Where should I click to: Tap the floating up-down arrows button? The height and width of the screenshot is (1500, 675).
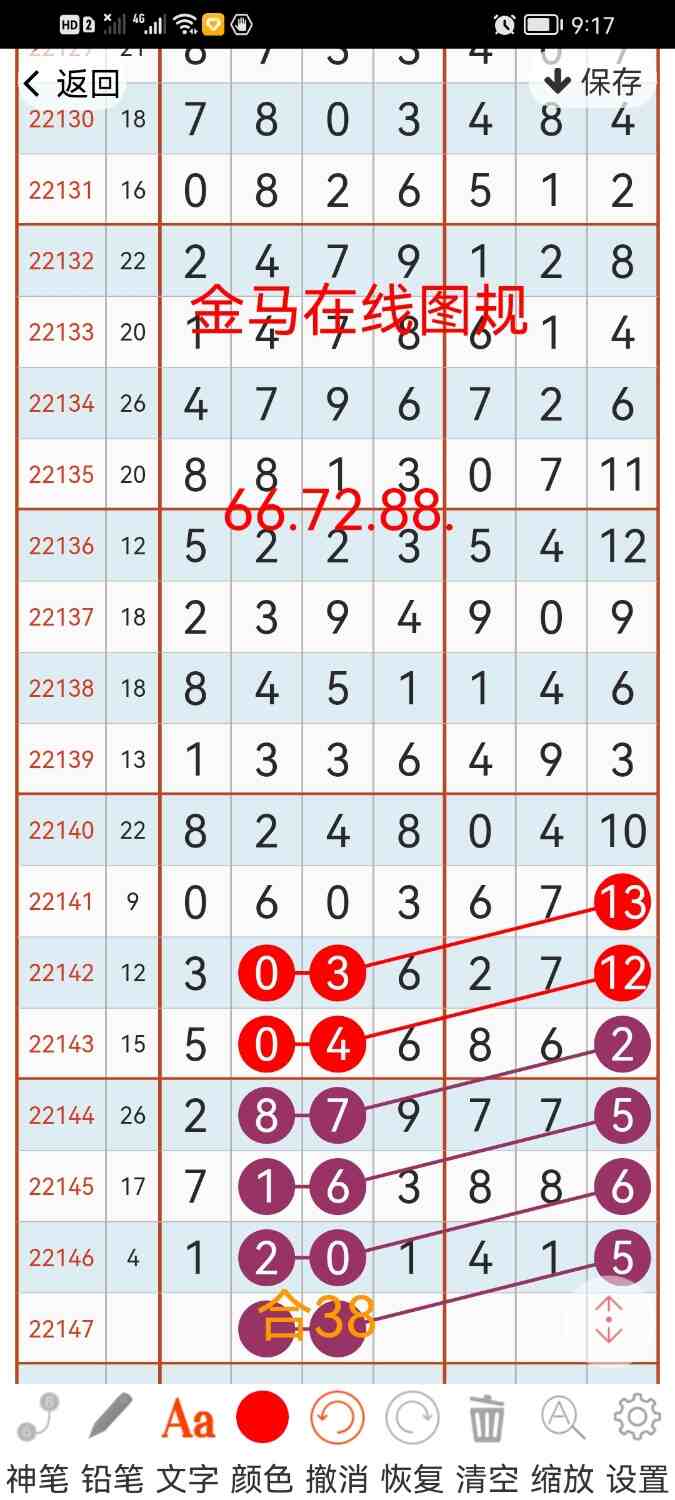(608, 1320)
